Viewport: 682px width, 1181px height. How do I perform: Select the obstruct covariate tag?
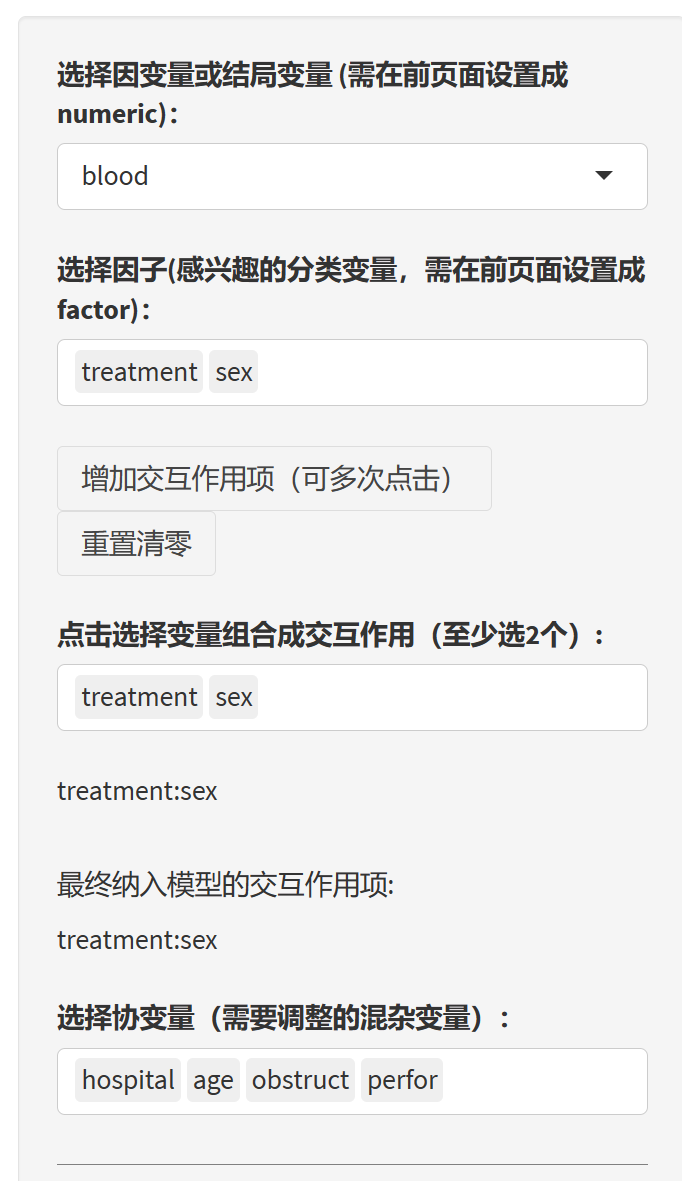[300, 1081]
